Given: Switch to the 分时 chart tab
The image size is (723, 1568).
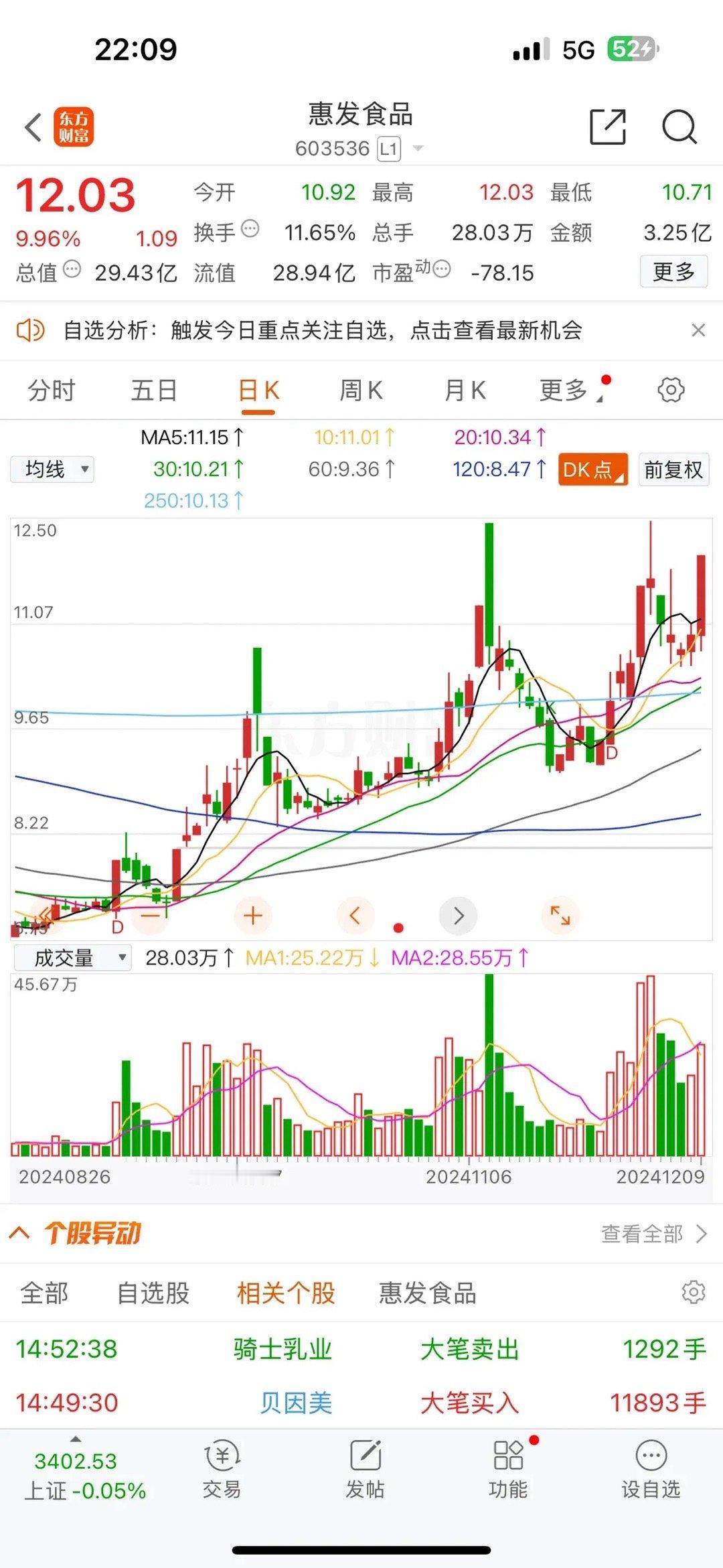Looking at the screenshot, I should coord(52,390).
